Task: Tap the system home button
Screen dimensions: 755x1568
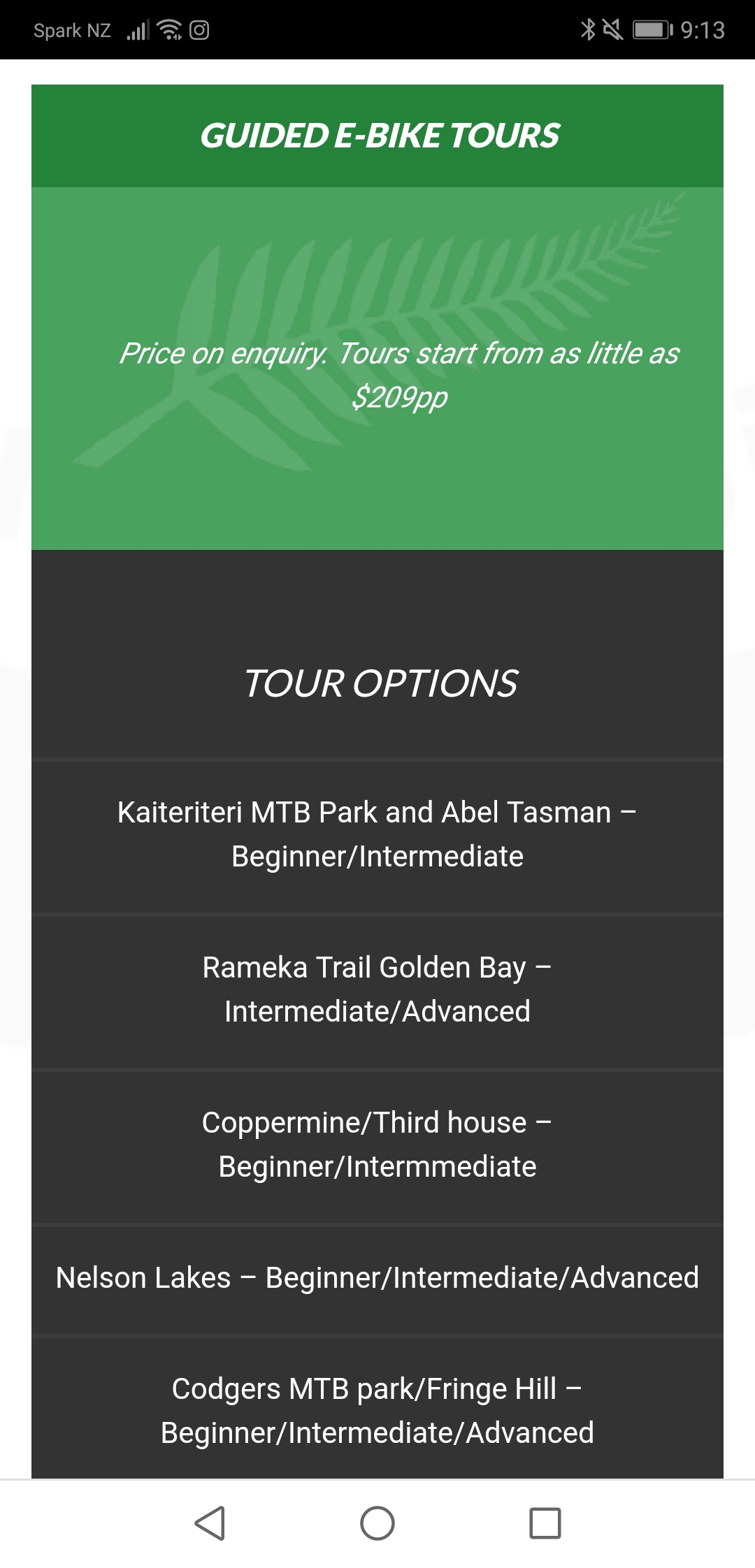Action: pyautogui.click(x=377, y=1523)
